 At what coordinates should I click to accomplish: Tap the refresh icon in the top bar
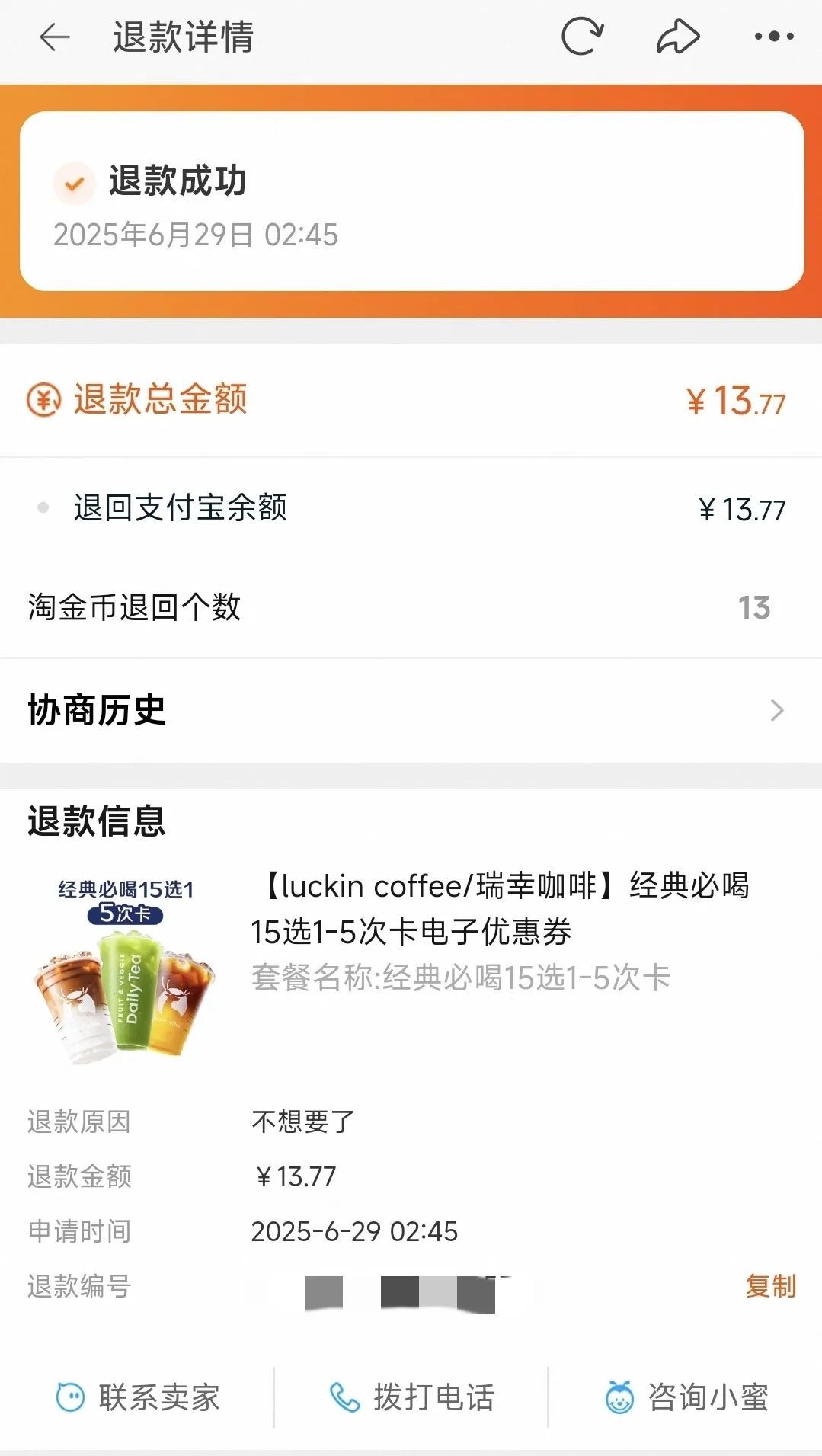click(x=582, y=35)
